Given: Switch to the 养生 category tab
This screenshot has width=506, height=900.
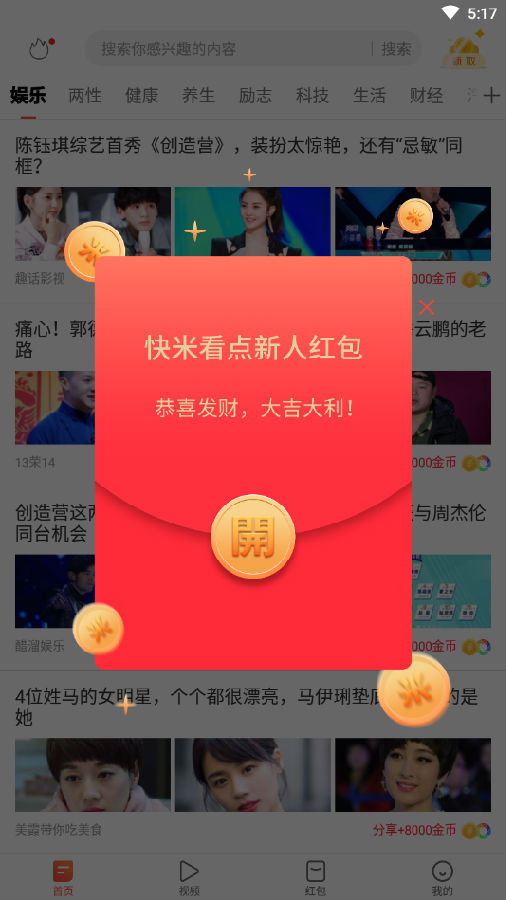Looking at the screenshot, I should [198, 95].
